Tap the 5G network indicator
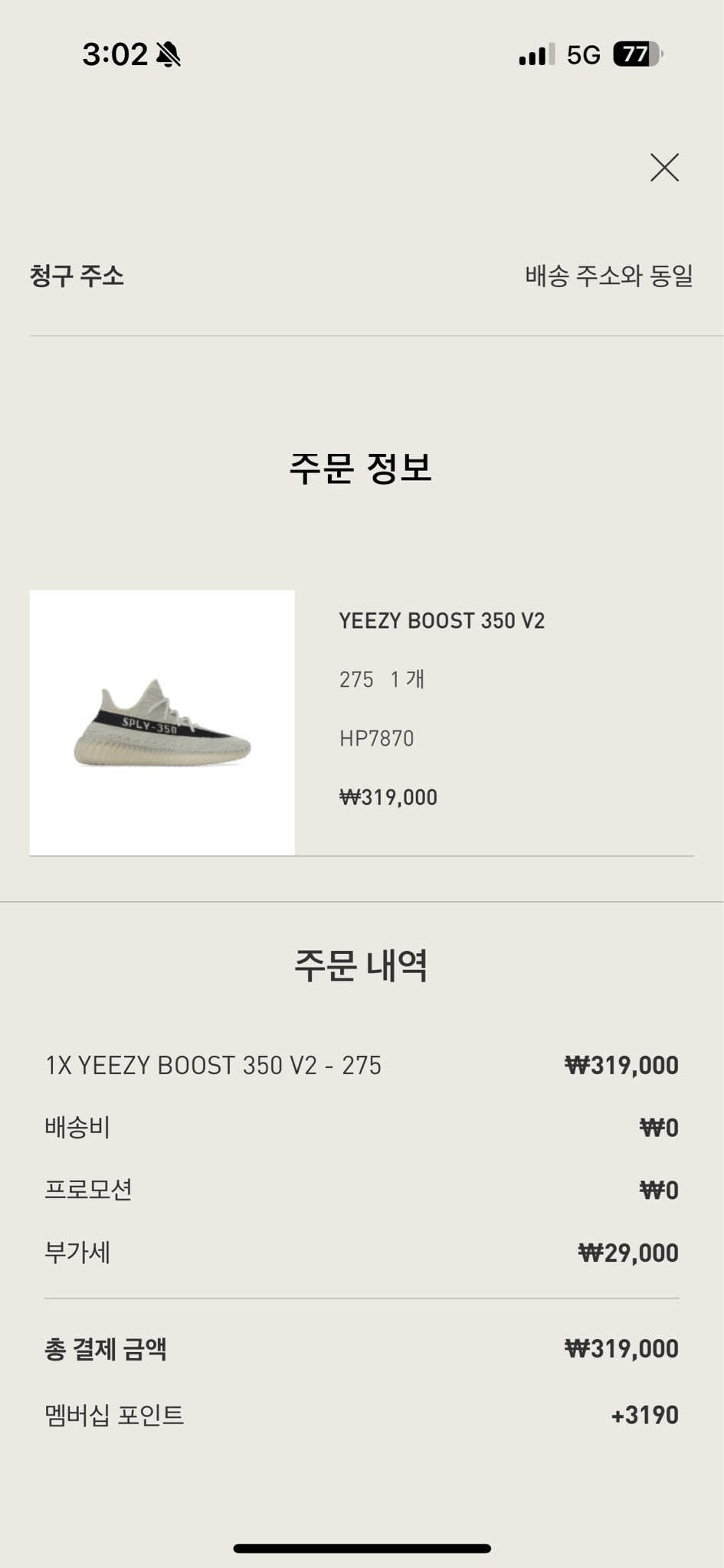The height and width of the screenshot is (1568, 724). 582,54
